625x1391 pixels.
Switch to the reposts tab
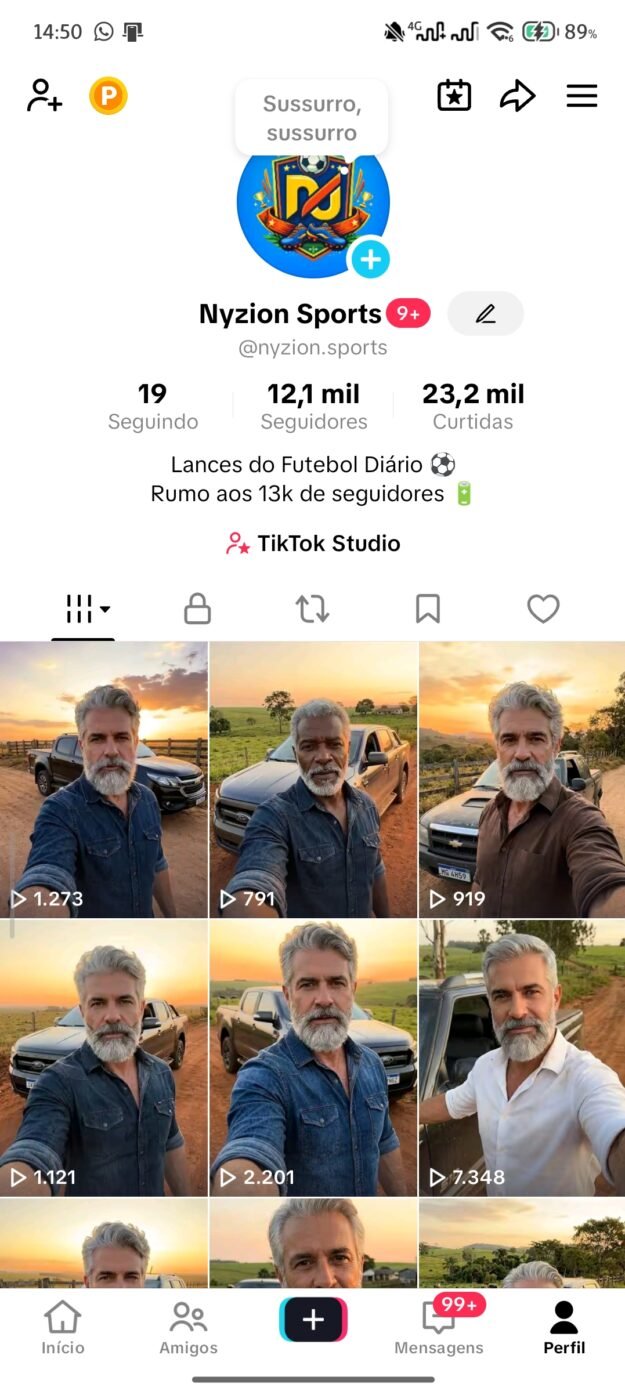pyautogui.click(x=313, y=609)
